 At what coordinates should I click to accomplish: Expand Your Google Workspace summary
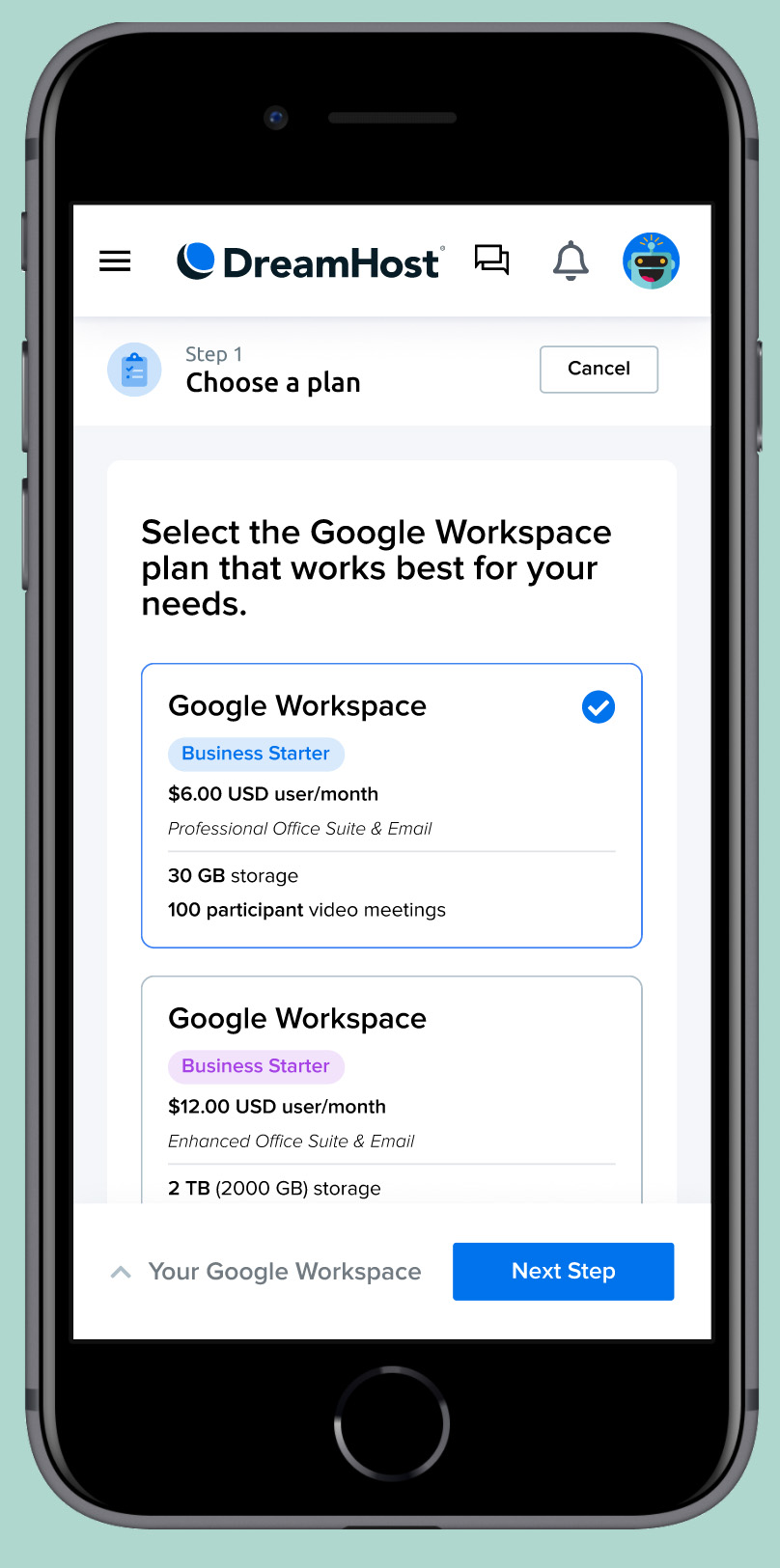point(266,1272)
